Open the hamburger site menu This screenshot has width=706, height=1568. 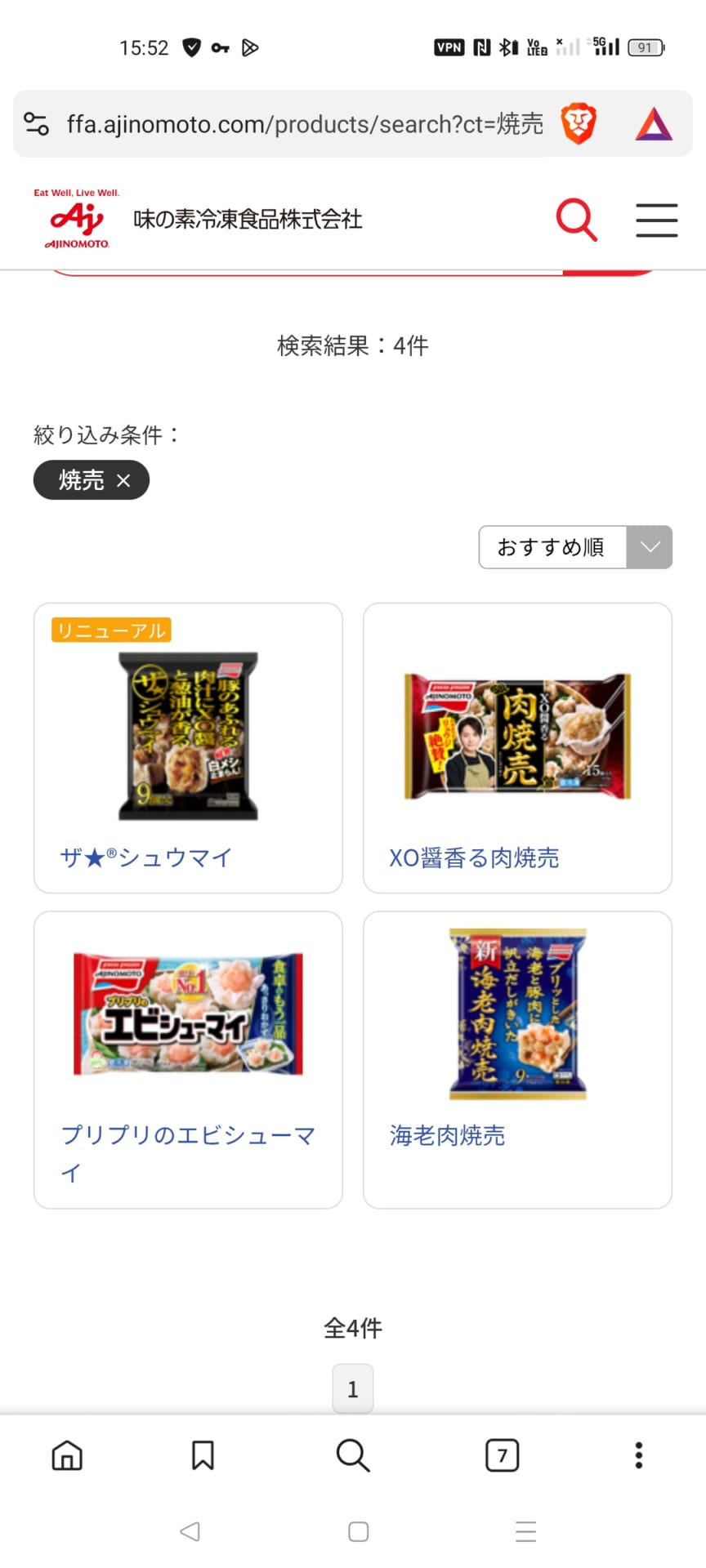click(656, 220)
